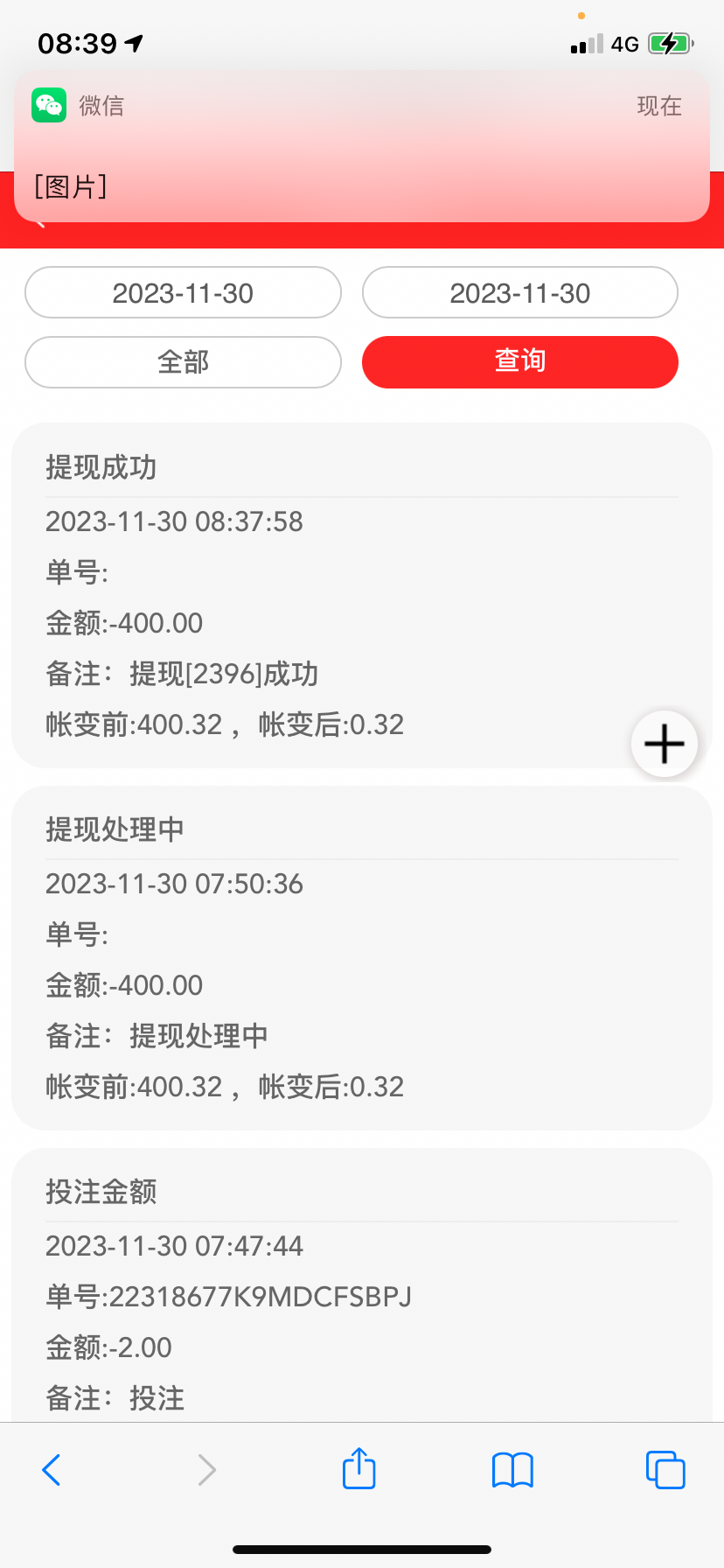
Task: Tap the floating plus button
Action: pos(664,745)
